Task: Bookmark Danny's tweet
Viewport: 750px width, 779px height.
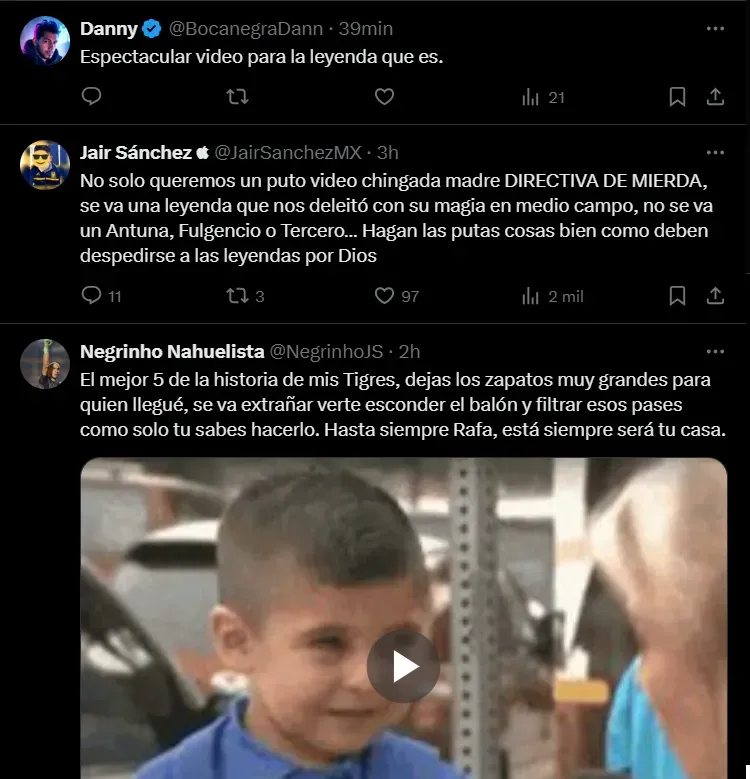Action: tap(677, 97)
